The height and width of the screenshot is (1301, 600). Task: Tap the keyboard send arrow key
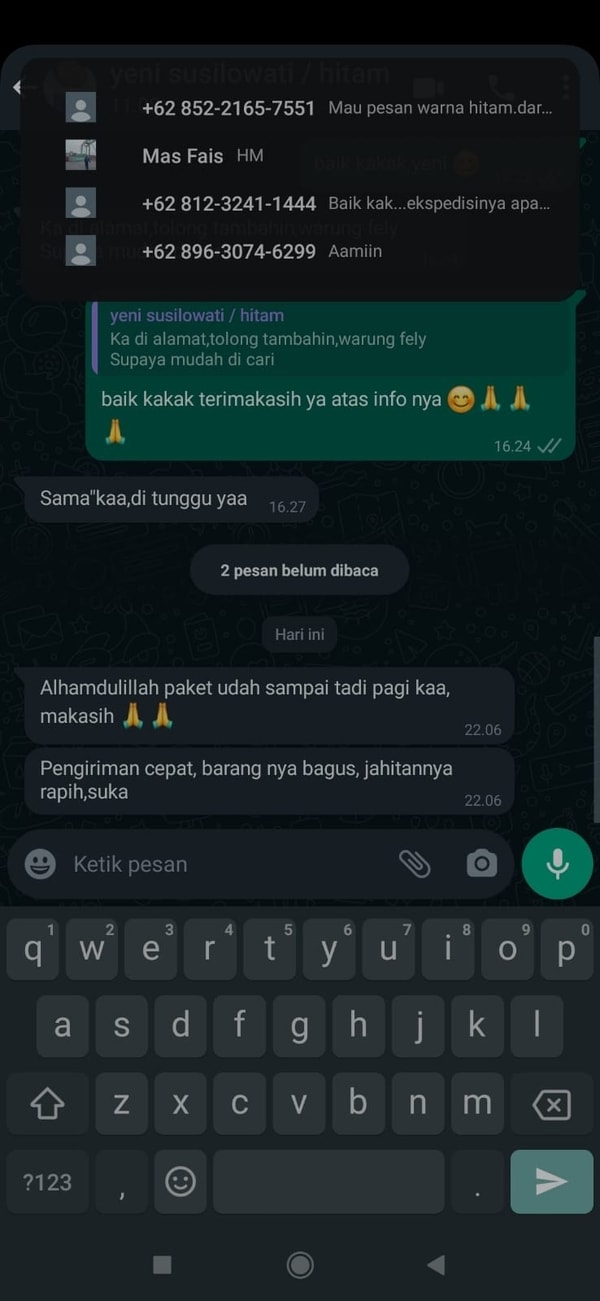pyautogui.click(x=551, y=1182)
